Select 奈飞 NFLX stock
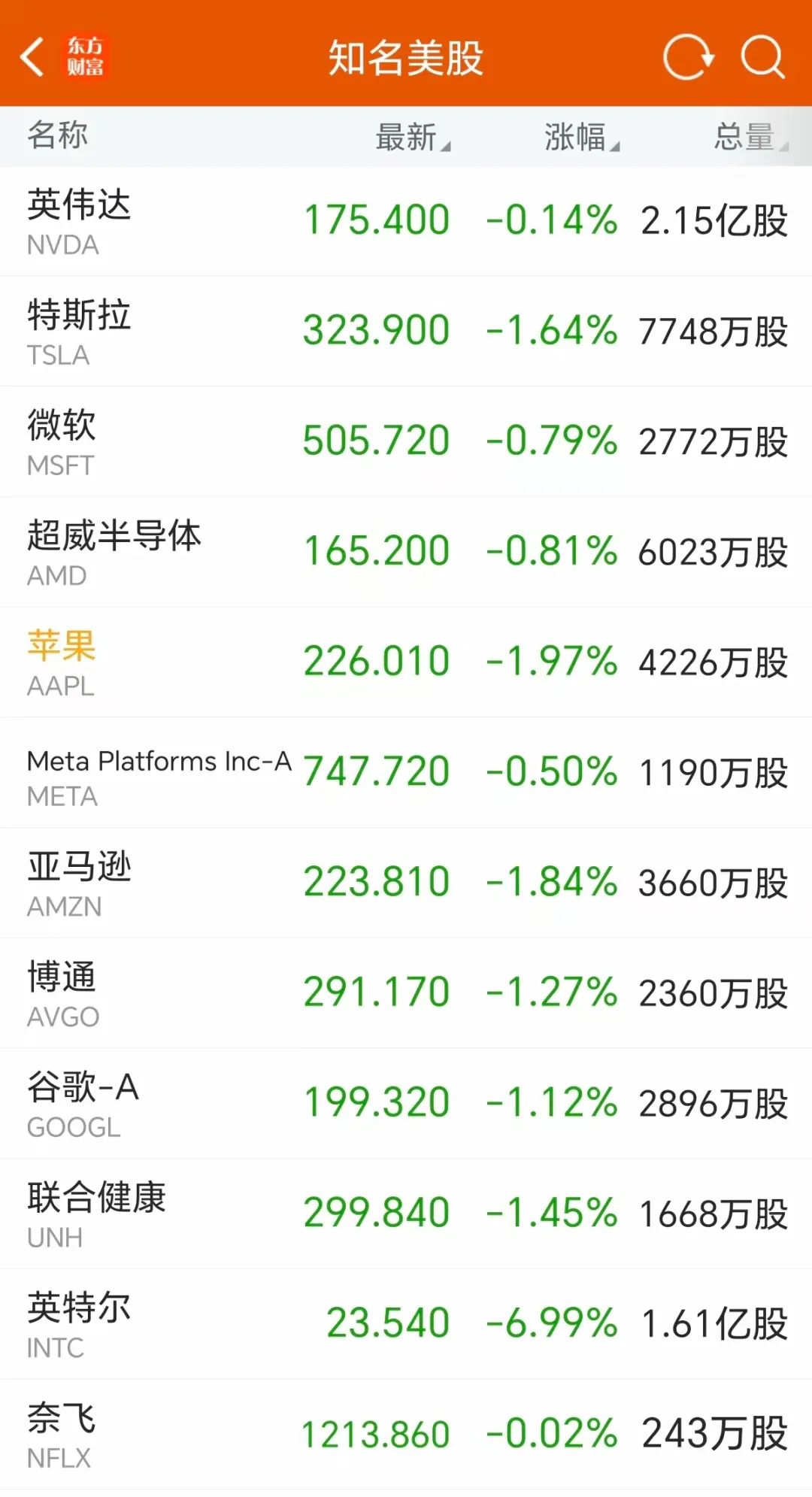This screenshot has height=1497, width=812. tap(406, 1435)
